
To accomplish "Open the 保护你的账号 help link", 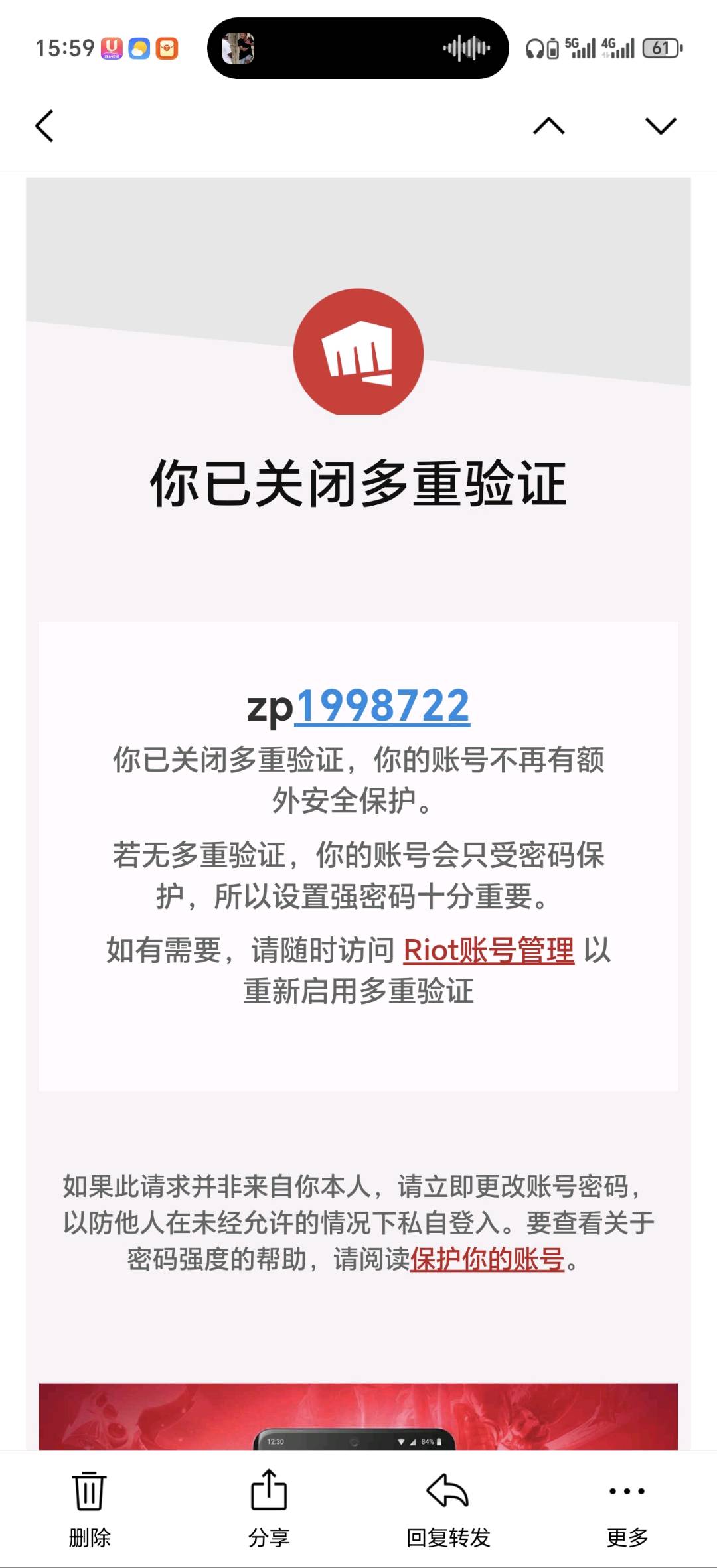I will pyautogui.click(x=487, y=1259).
